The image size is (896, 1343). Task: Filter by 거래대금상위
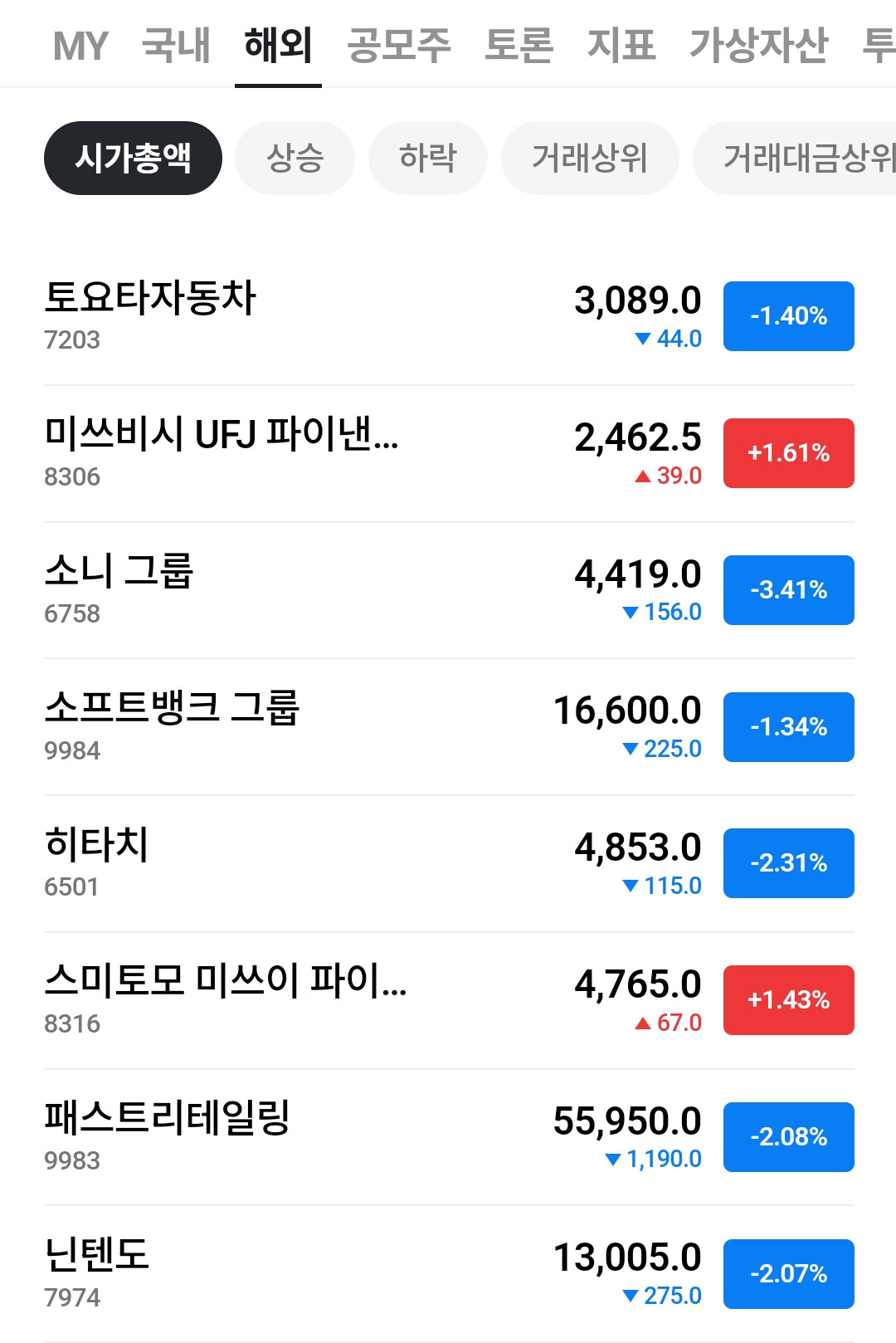795,158
